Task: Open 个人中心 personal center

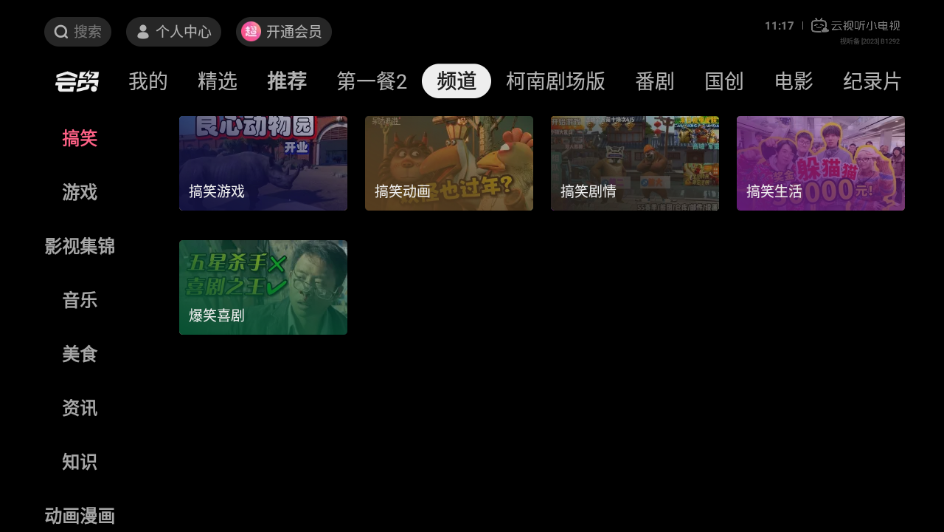Action: [173, 32]
